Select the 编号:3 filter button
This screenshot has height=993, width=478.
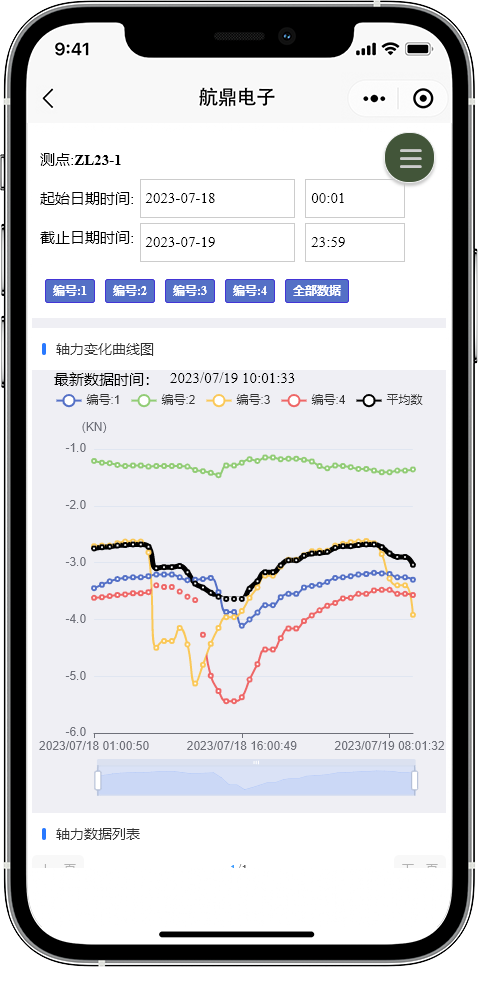[x=190, y=291]
